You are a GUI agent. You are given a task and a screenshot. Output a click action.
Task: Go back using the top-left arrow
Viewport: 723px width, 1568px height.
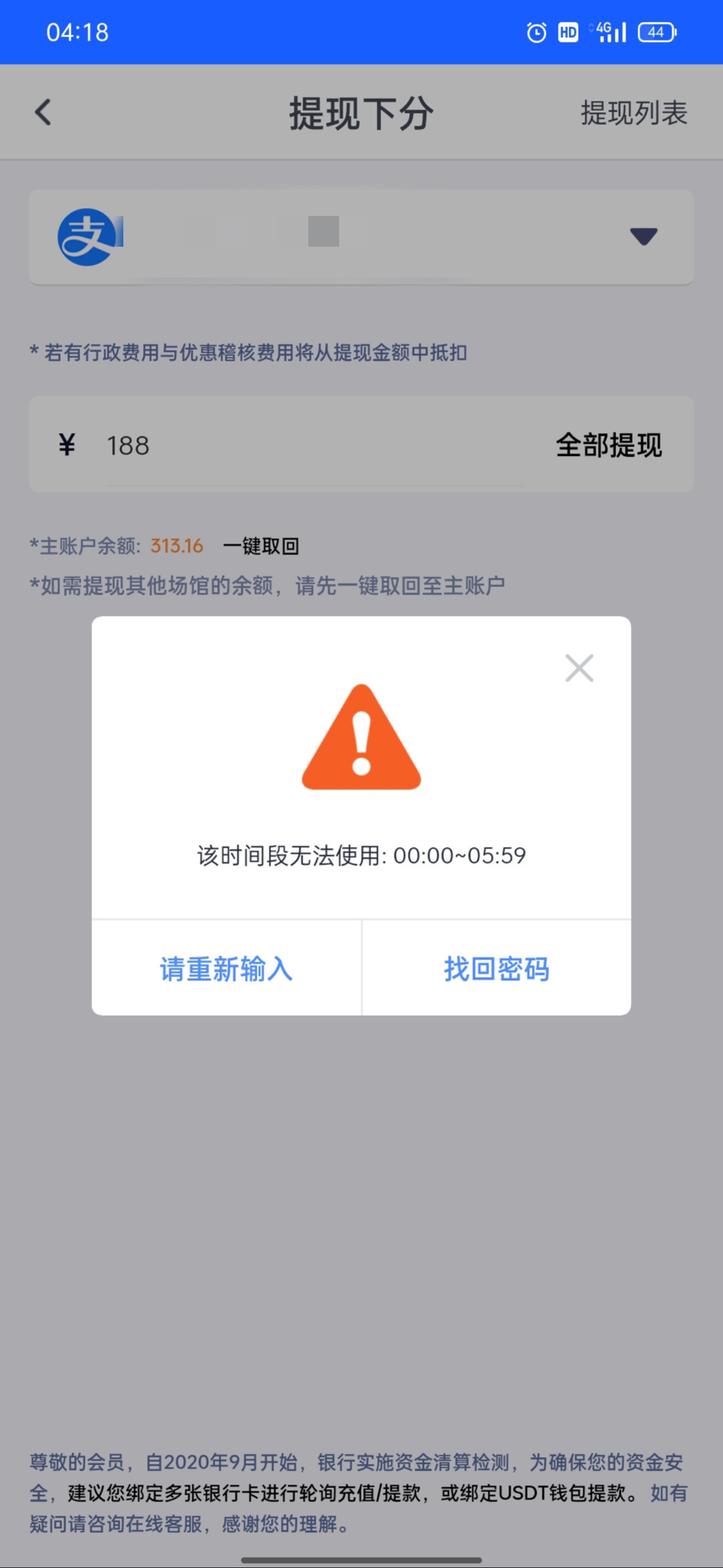tap(43, 113)
